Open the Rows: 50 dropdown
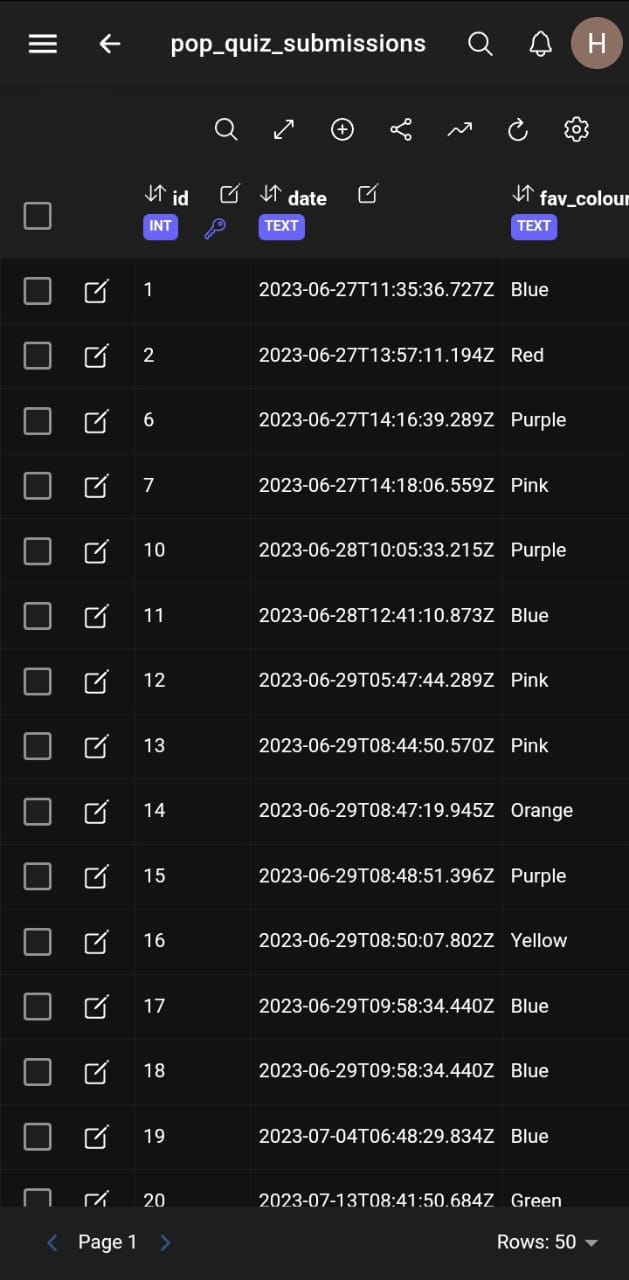Image resolution: width=629 pixels, height=1280 pixels. (548, 1242)
